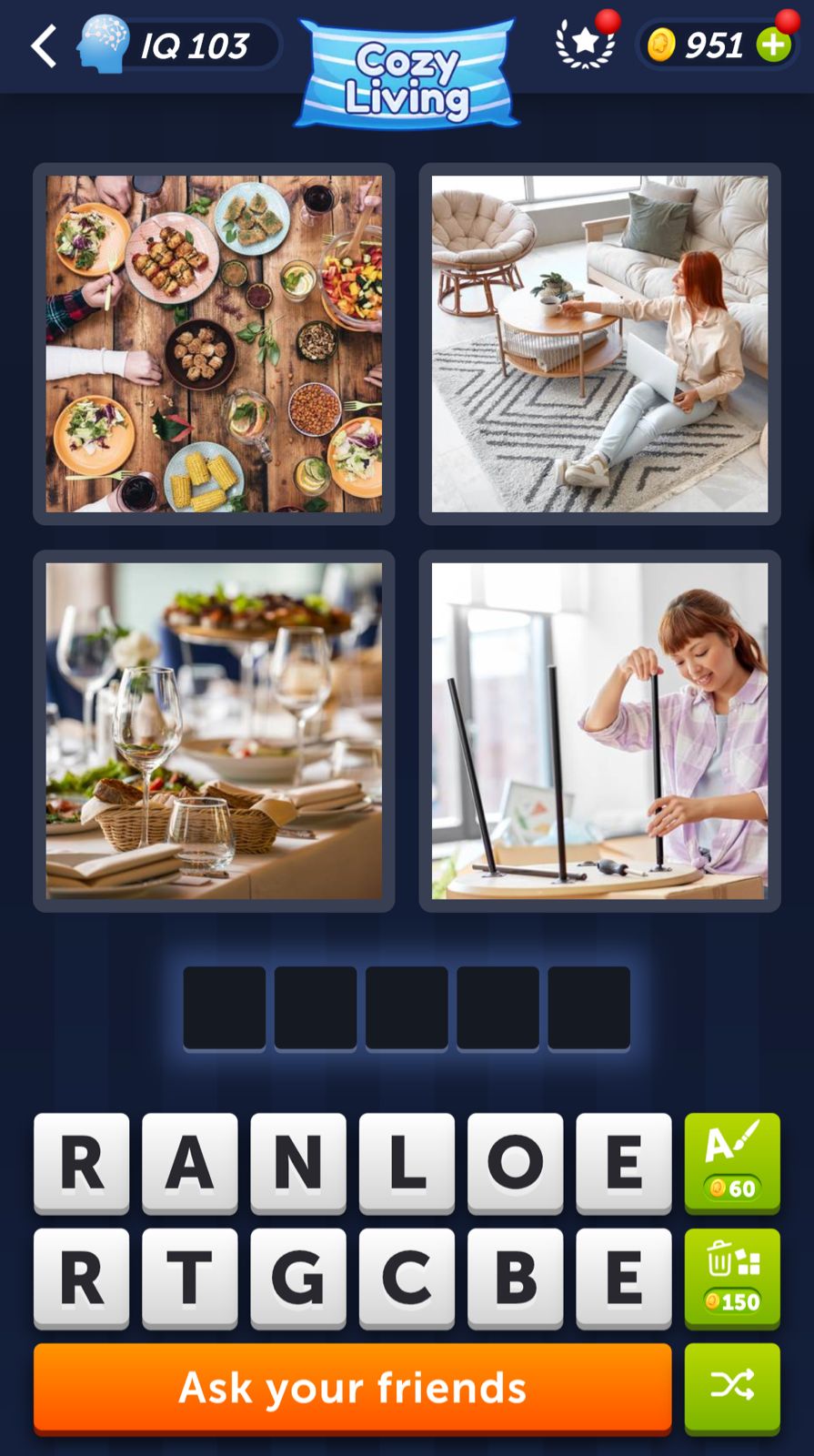Enlarge the picture of wine glasses setting

coord(214,731)
